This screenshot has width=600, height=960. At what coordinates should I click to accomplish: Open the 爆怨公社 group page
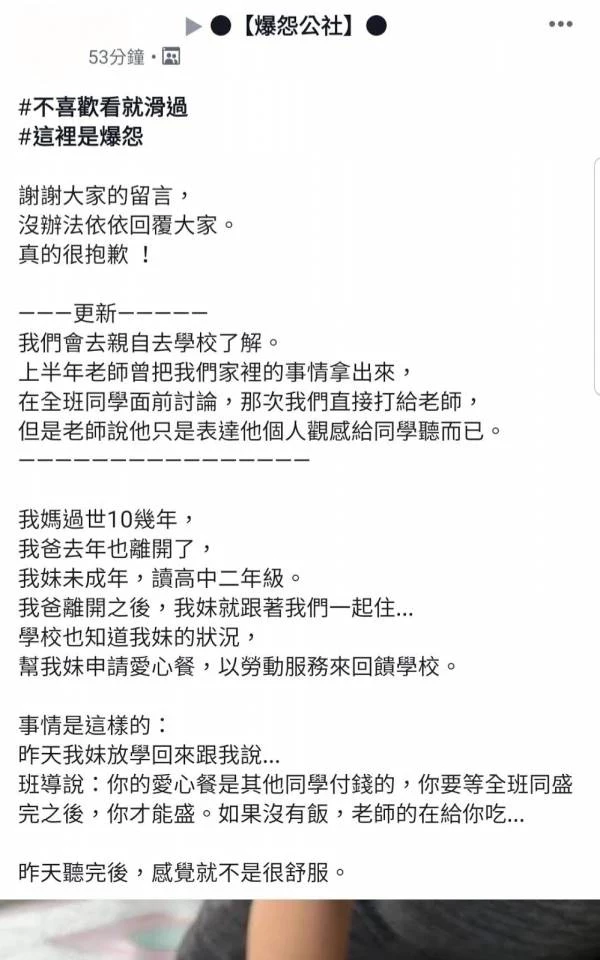298,26
